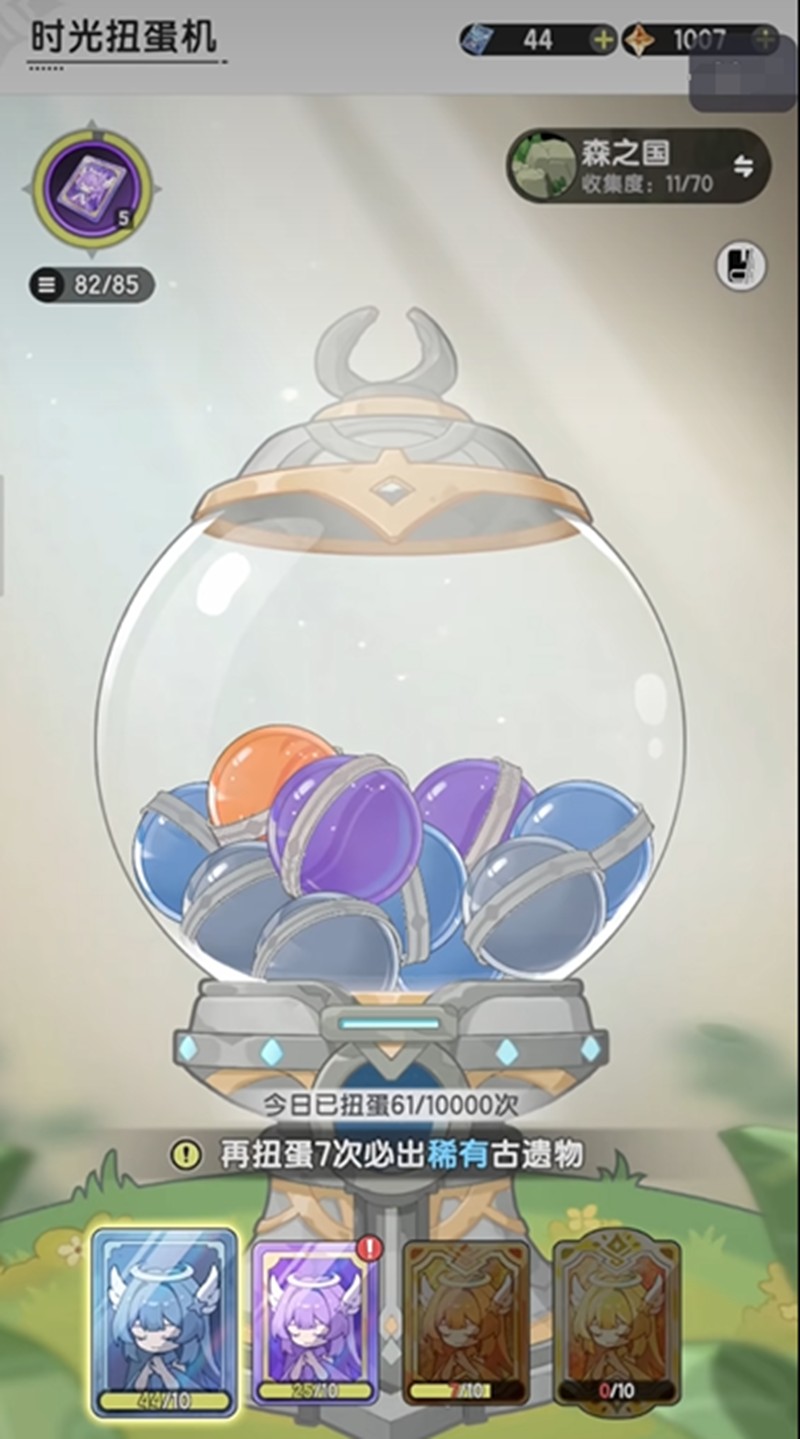The image size is (800, 1439).
Task: Add more currency with the plus beside 1007
Action: click(765, 40)
